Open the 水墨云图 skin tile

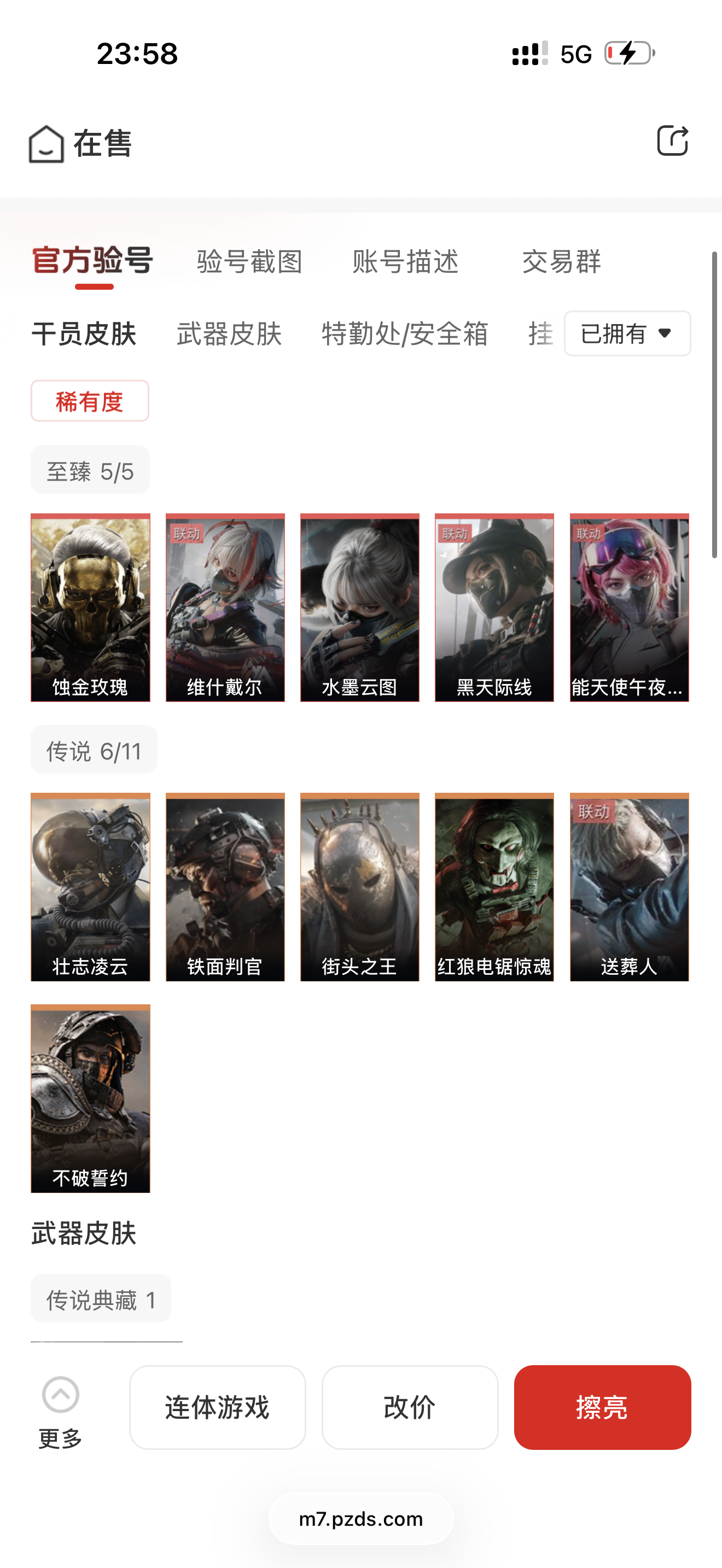click(360, 607)
